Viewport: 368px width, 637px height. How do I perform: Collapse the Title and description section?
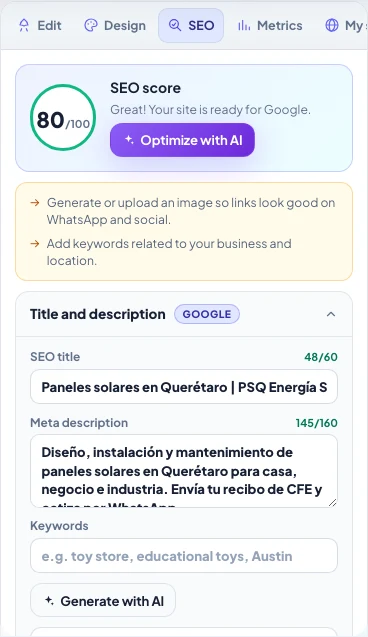331,314
